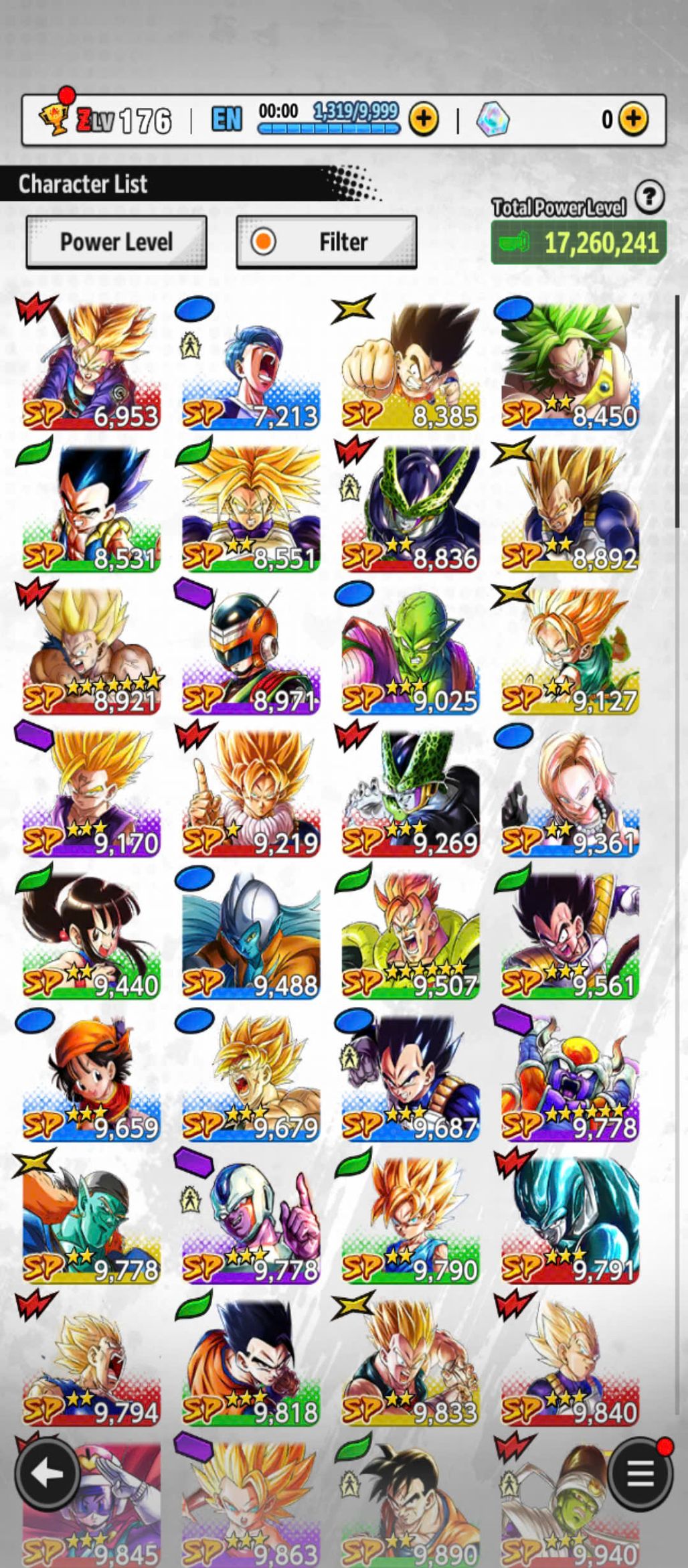This screenshot has height=1568, width=688.
Task: View the character with power 9,488
Action: [250, 935]
